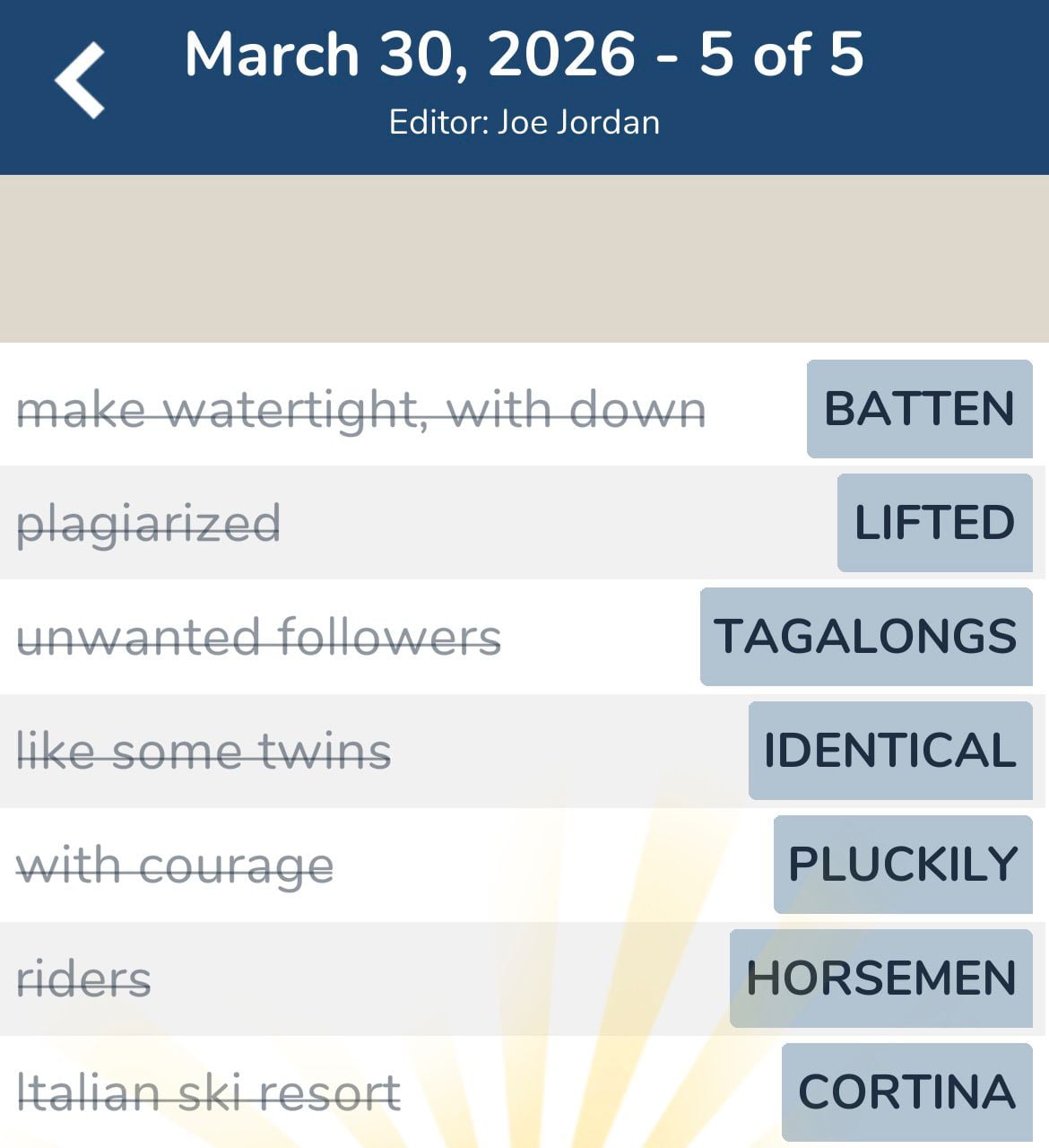Click the clue 'make watertight, with down'
1049x1148 pixels.
(362, 411)
